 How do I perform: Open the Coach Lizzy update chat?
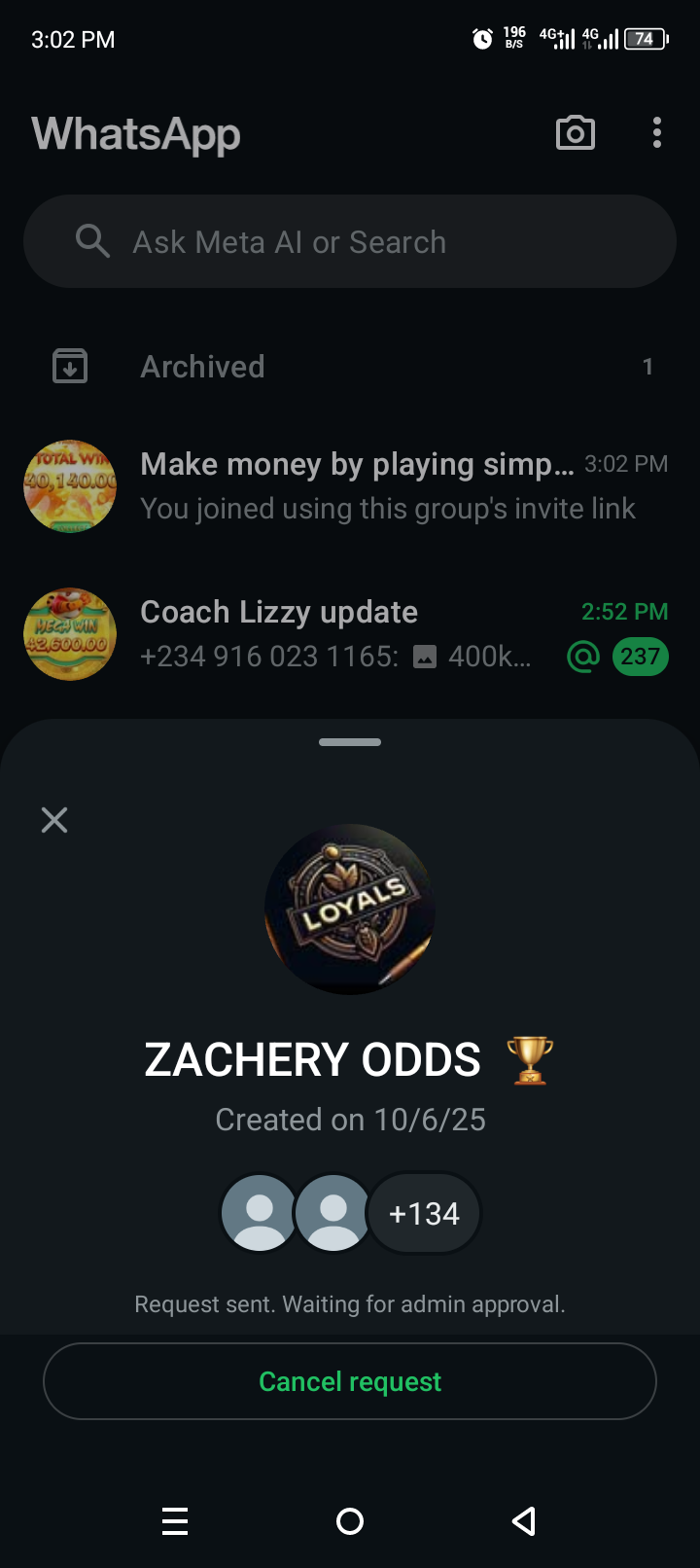tap(350, 633)
